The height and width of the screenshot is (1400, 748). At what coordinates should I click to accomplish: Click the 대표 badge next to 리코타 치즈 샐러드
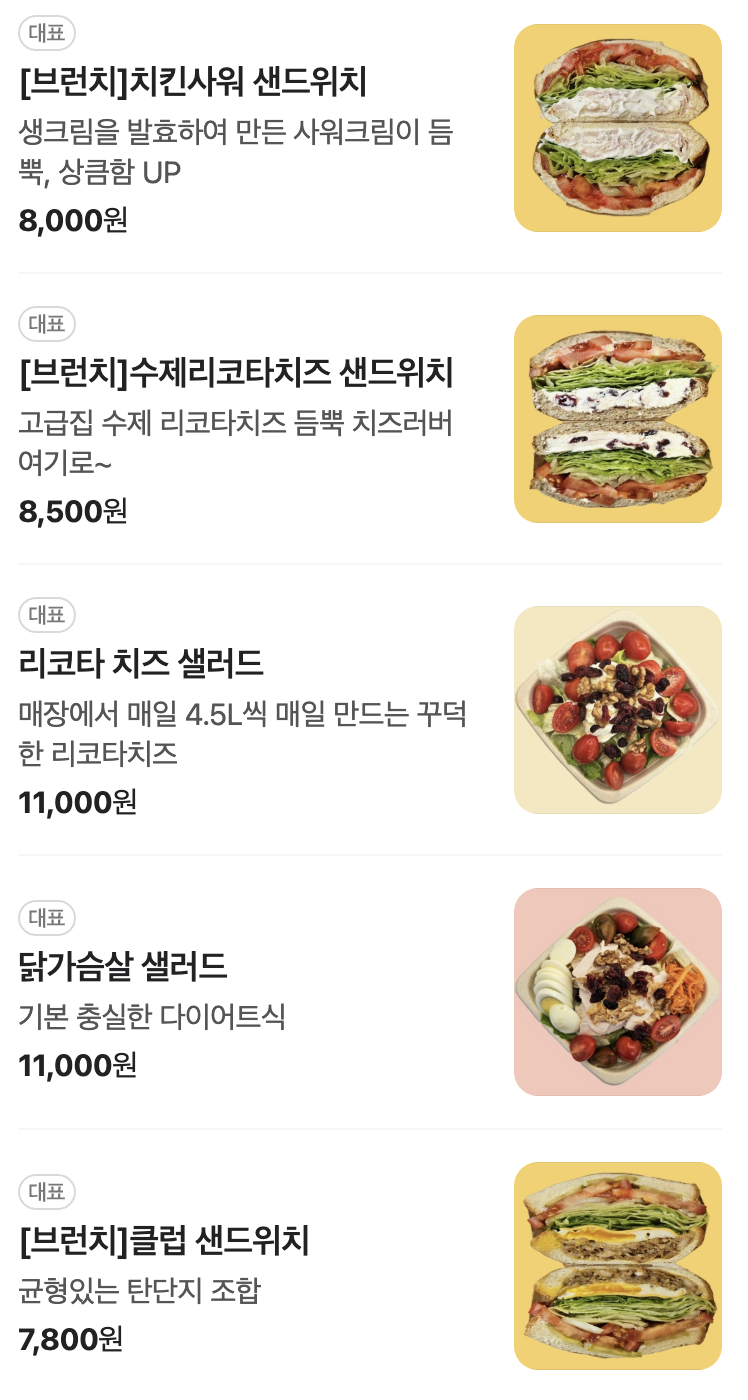tap(46, 615)
